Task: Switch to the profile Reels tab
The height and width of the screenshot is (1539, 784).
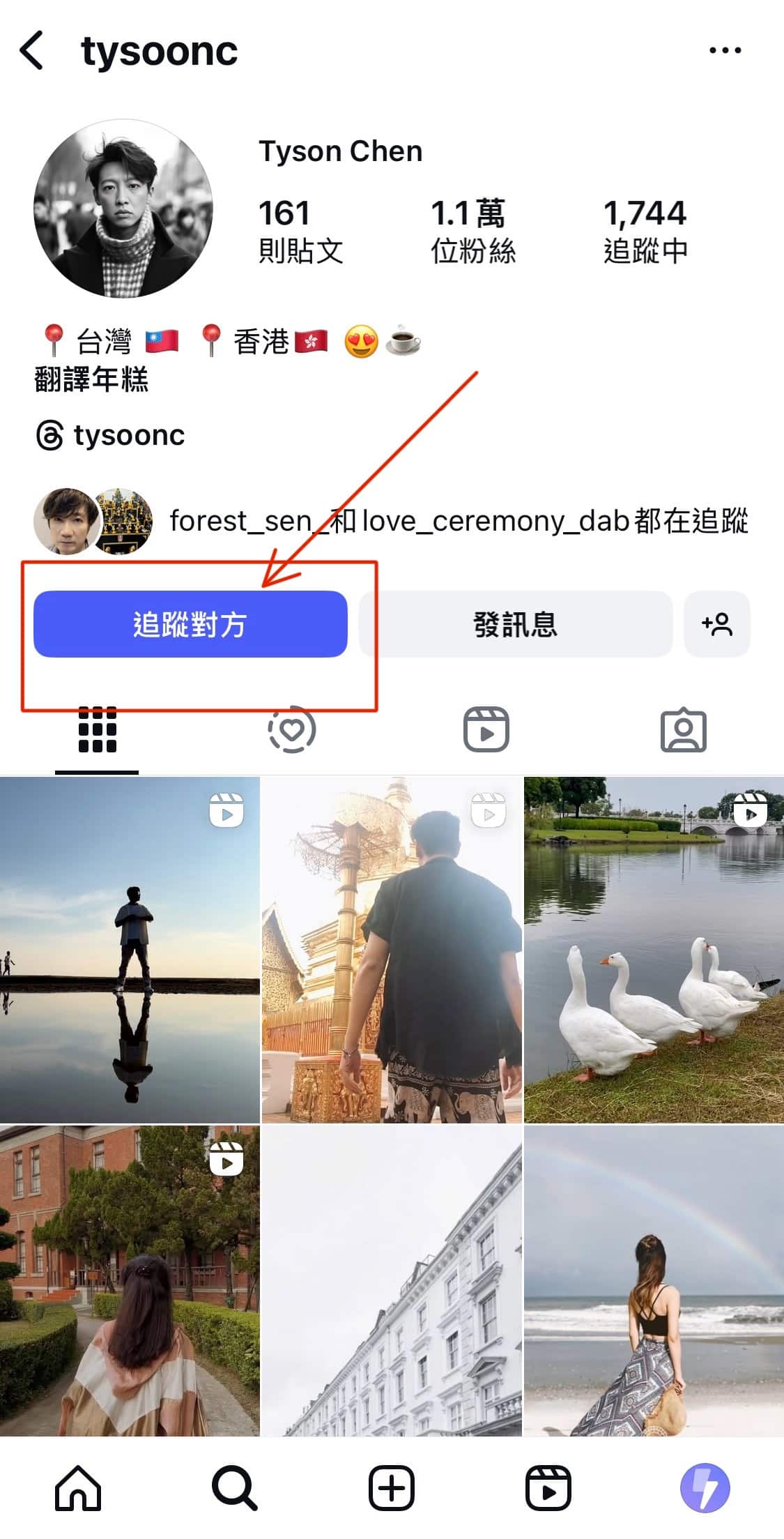Action: pos(486,730)
